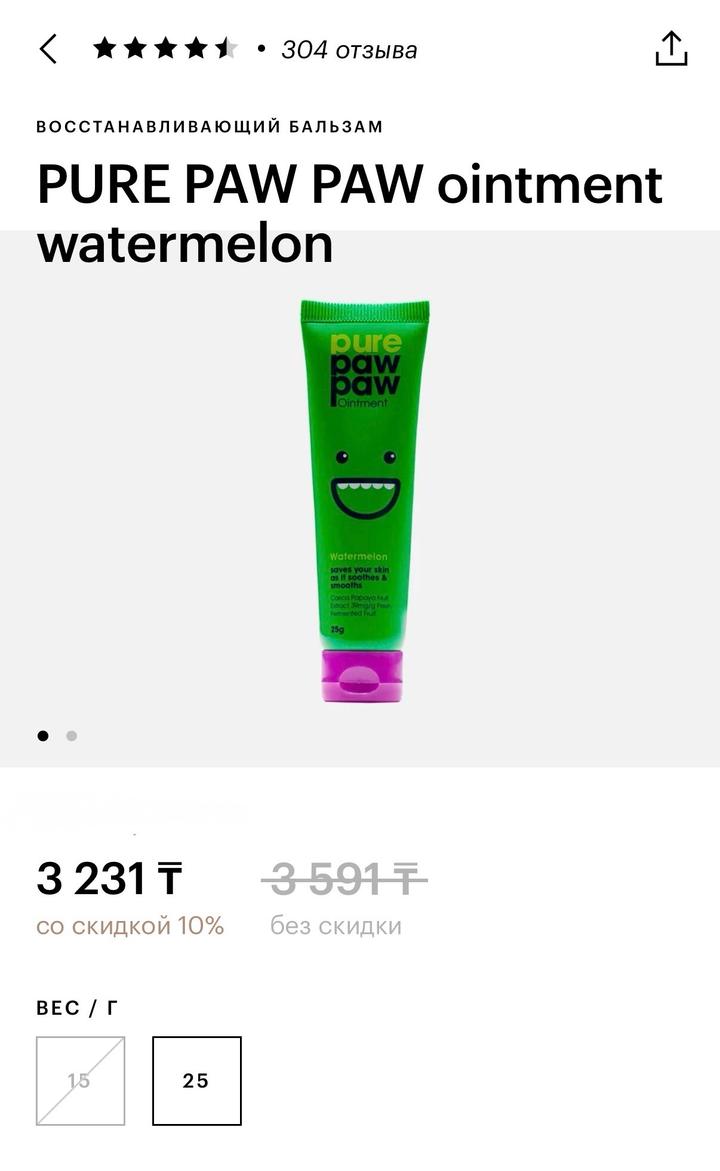This screenshot has height=1171, width=720.
Task: Open the 304 отзыва reviews
Action: (349, 49)
